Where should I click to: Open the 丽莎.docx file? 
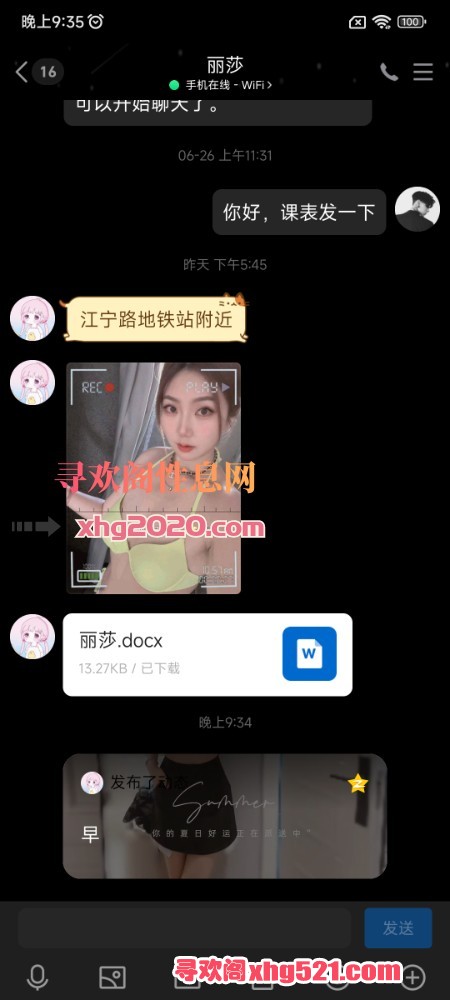point(207,654)
